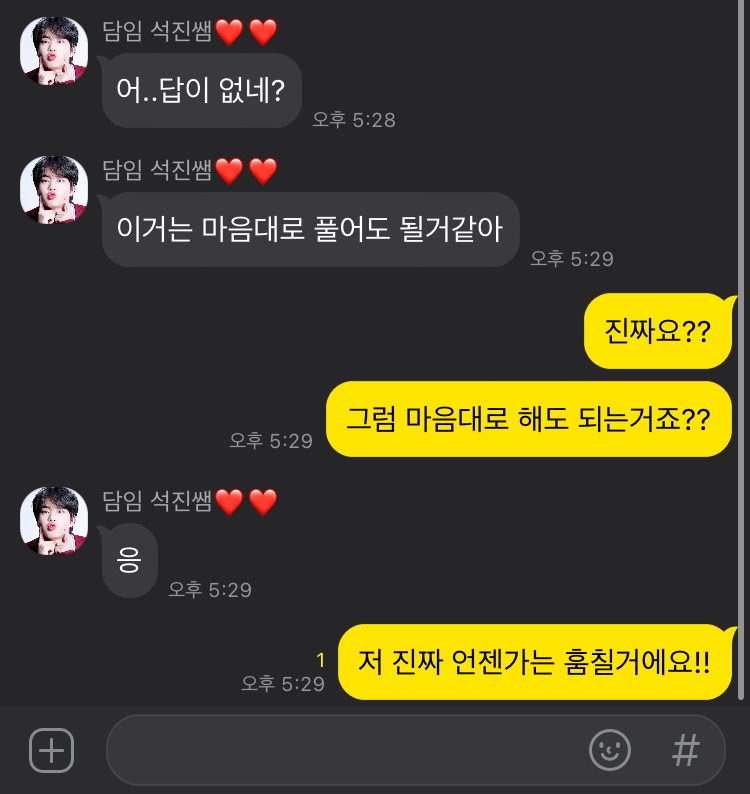The image size is (750, 794).
Task: Tap the heart emoji in the top sender name
Action: point(230,30)
